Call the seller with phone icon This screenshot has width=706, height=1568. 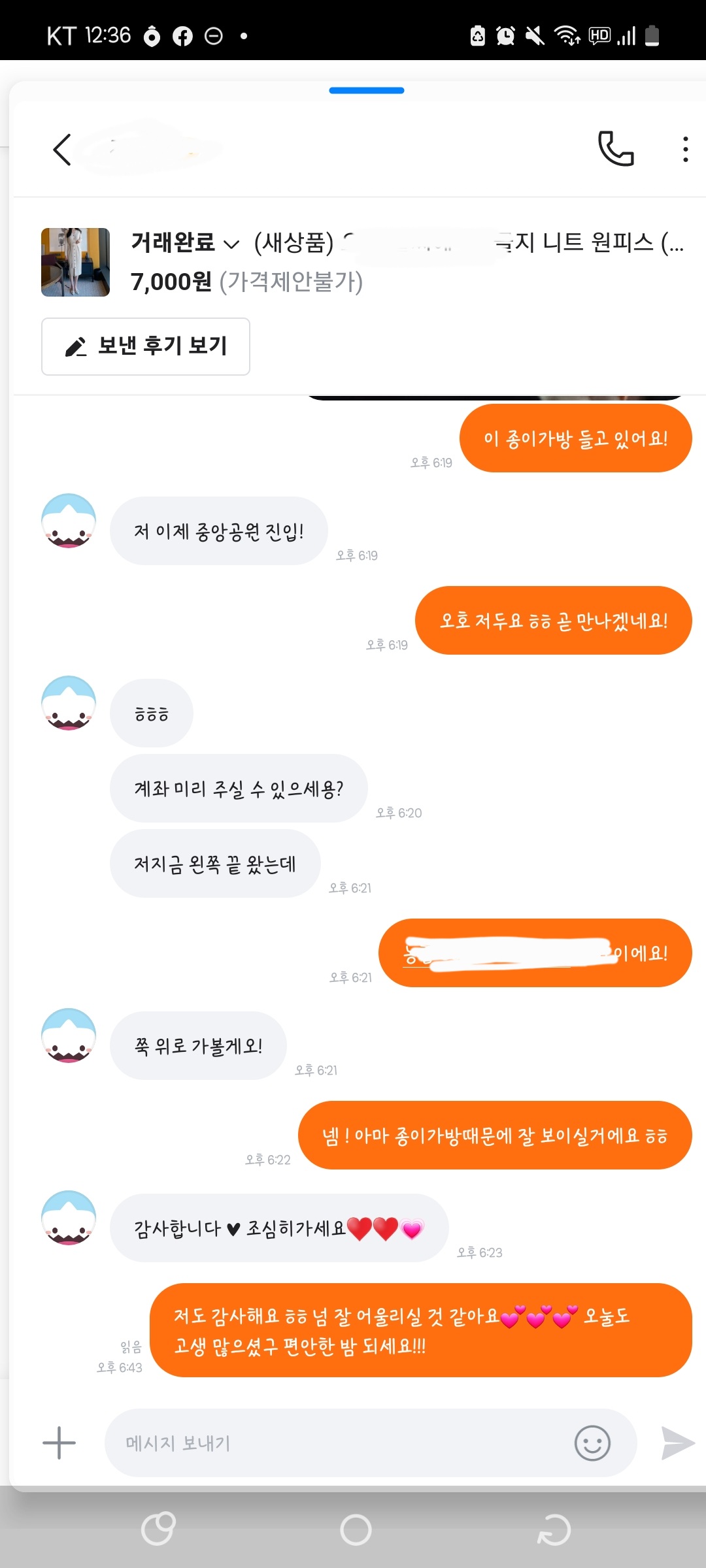pyautogui.click(x=616, y=149)
